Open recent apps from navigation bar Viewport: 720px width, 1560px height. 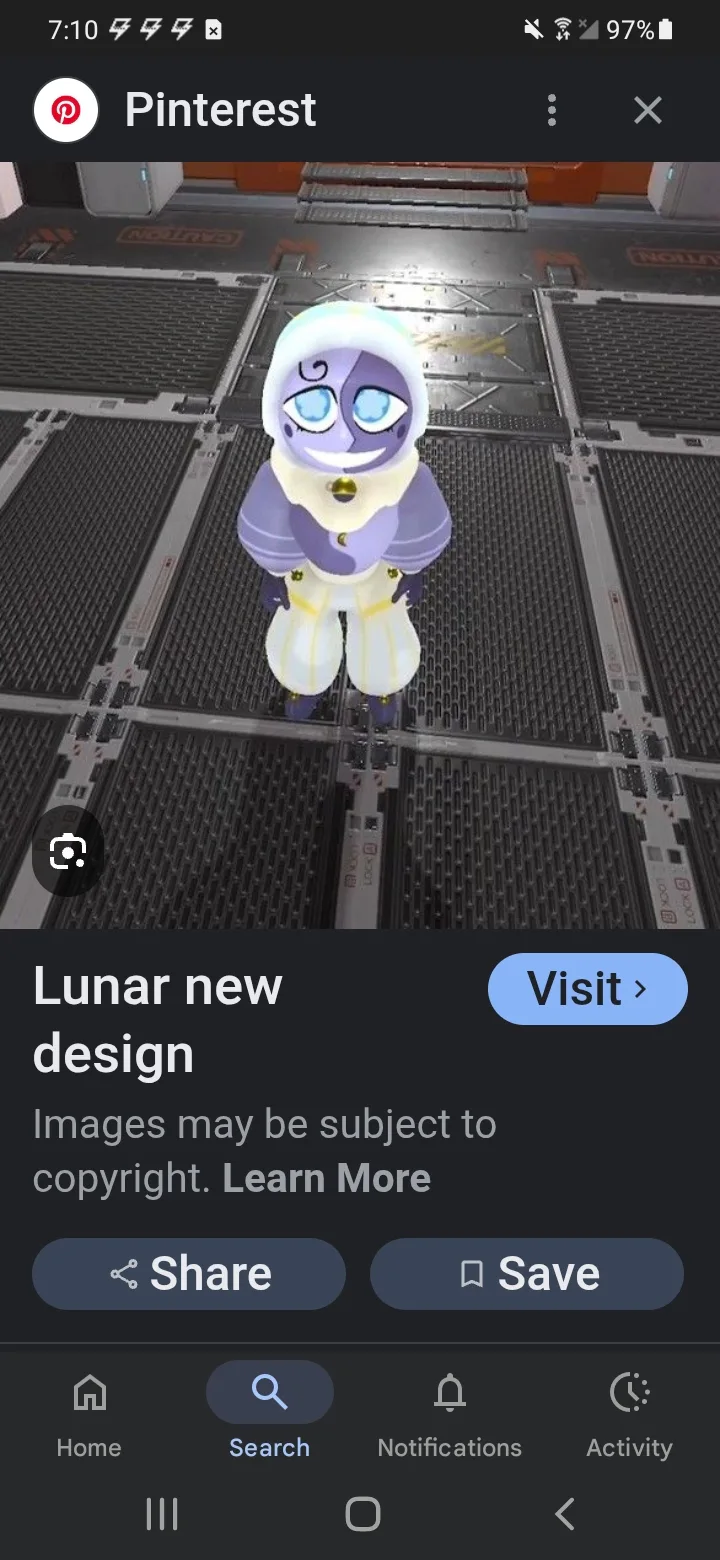coord(162,1514)
